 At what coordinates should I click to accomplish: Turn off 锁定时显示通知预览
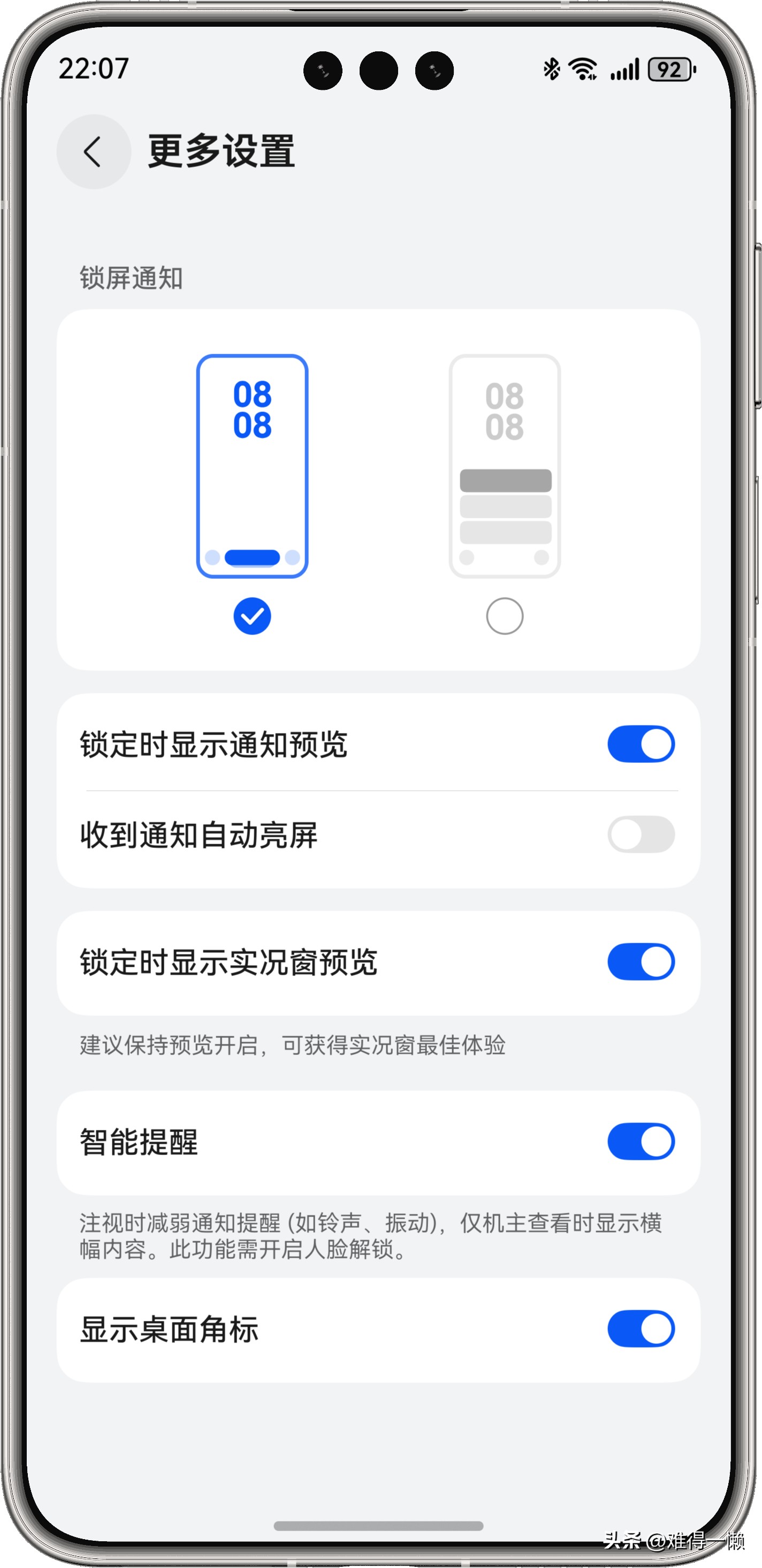pyautogui.click(x=641, y=743)
